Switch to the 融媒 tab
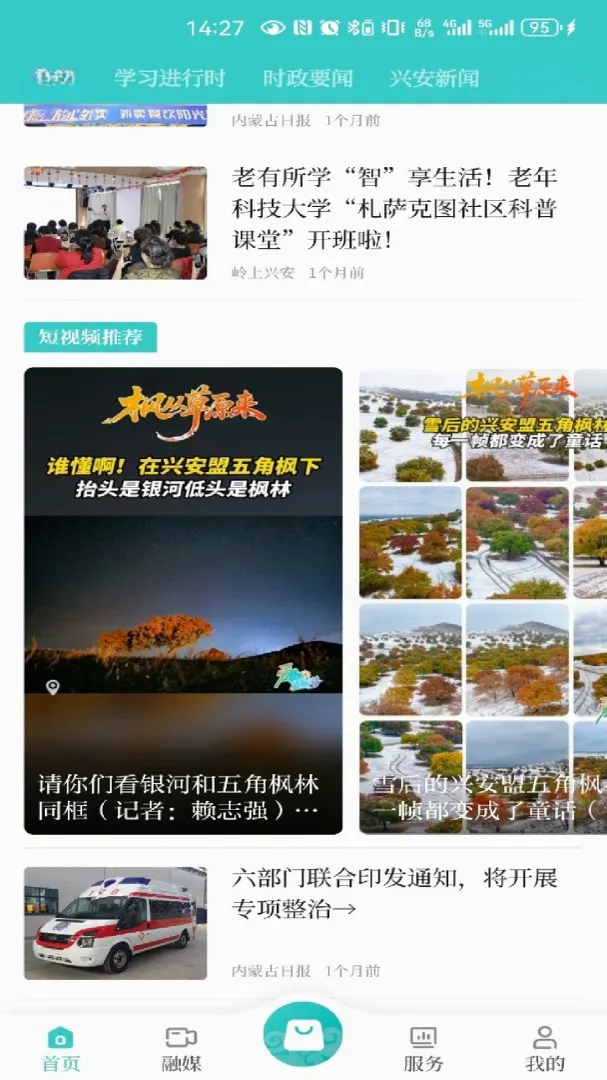Screen dimensions: 607x1080 (x=182, y=1049)
